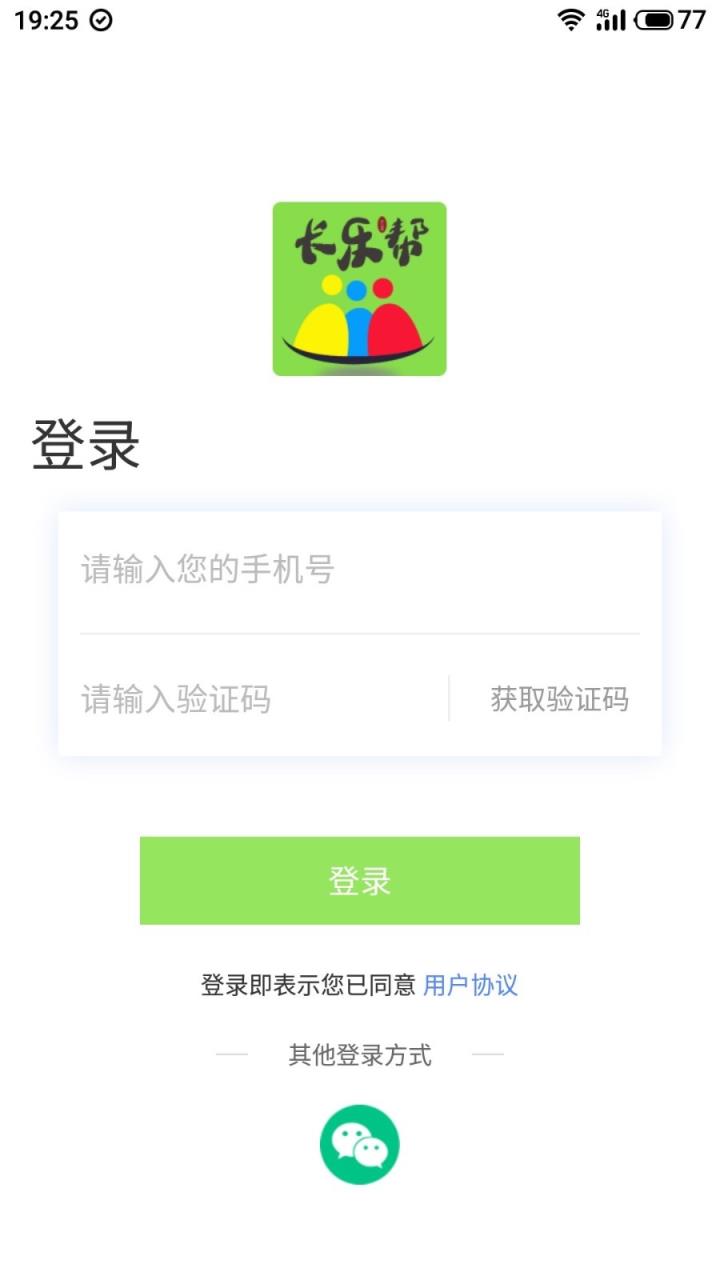Click the 4G signal strength icon
Image resolution: width=720 pixels, height=1280 pixels.
610,19
